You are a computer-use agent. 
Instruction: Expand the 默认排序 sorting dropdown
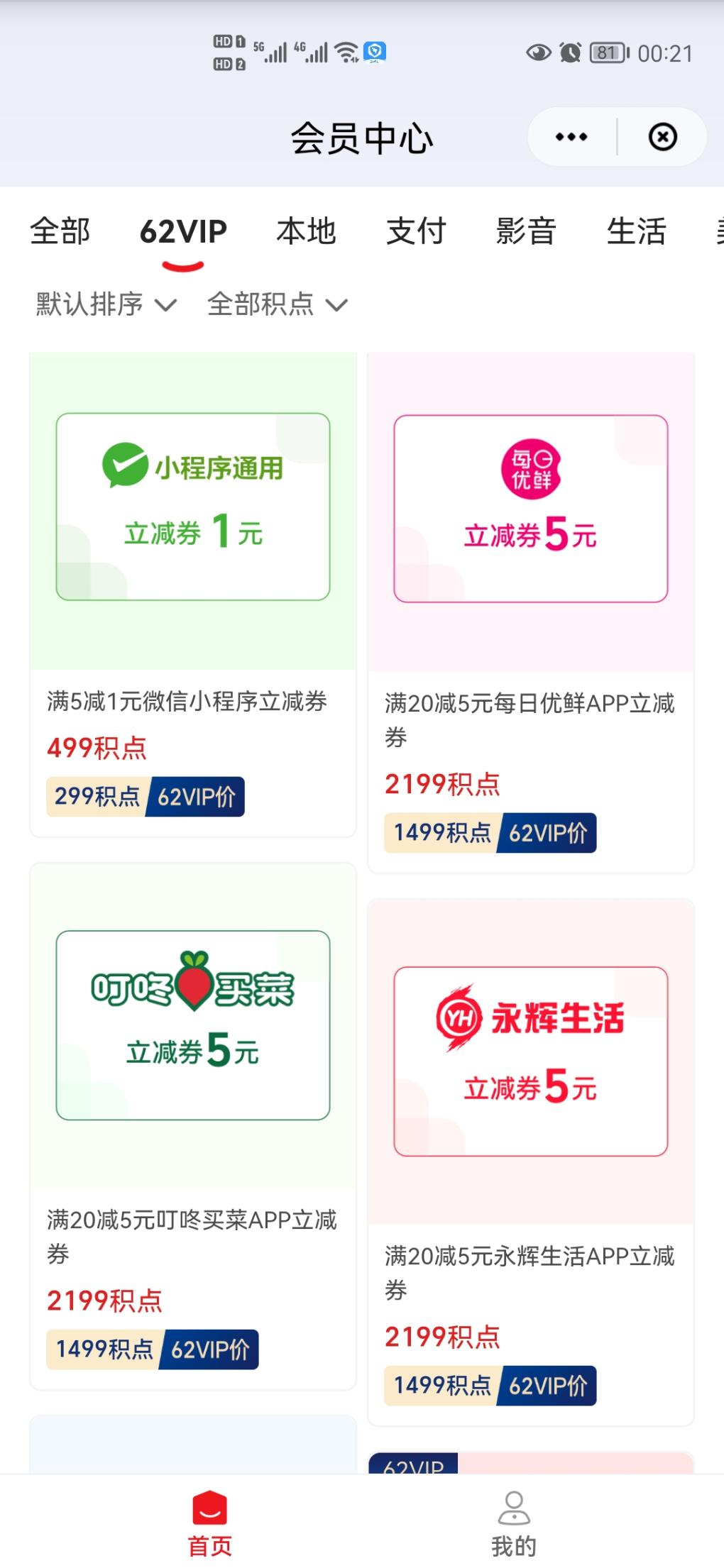(106, 304)
